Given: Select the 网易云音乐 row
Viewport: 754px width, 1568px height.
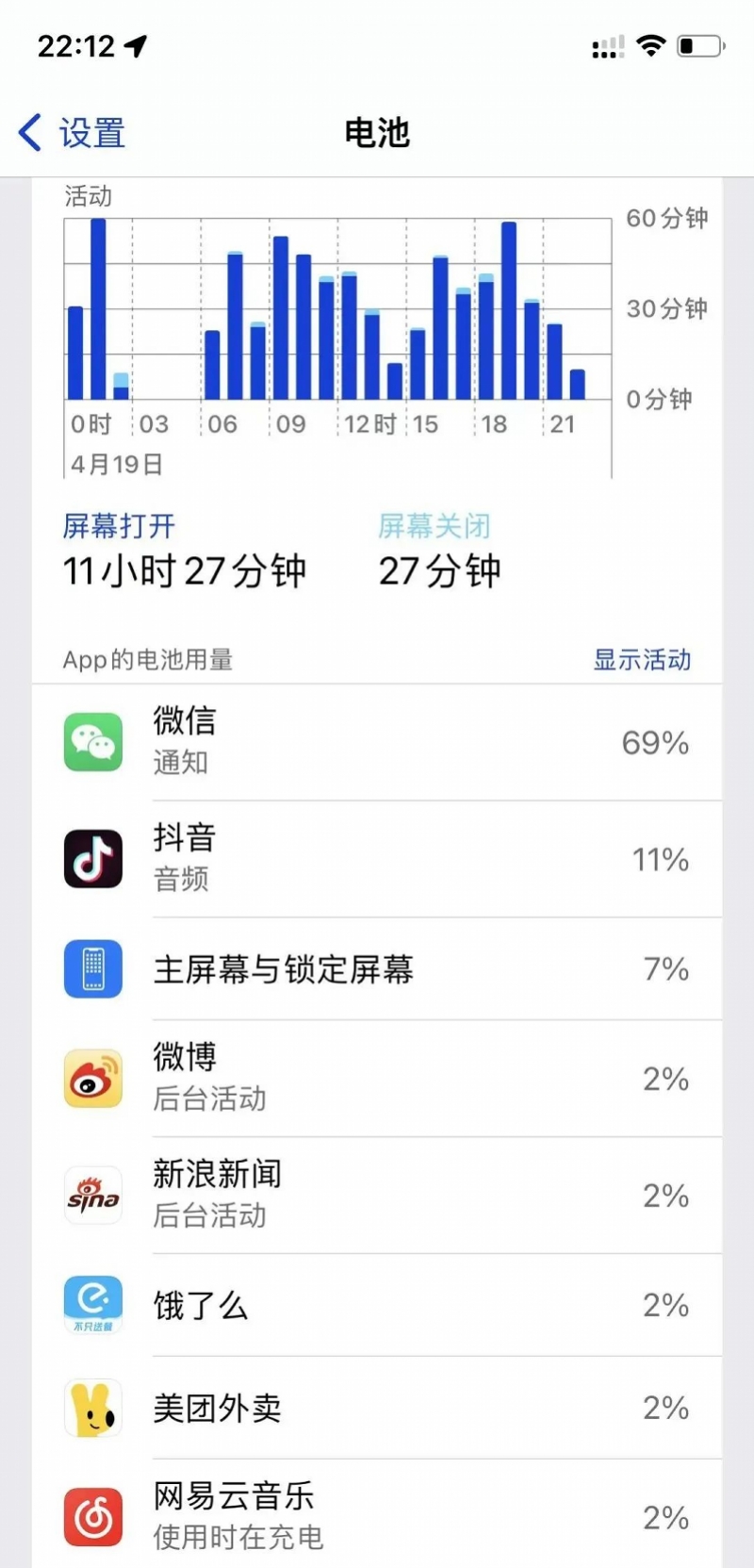Looking at the screenshot, I should (377, 1514).
